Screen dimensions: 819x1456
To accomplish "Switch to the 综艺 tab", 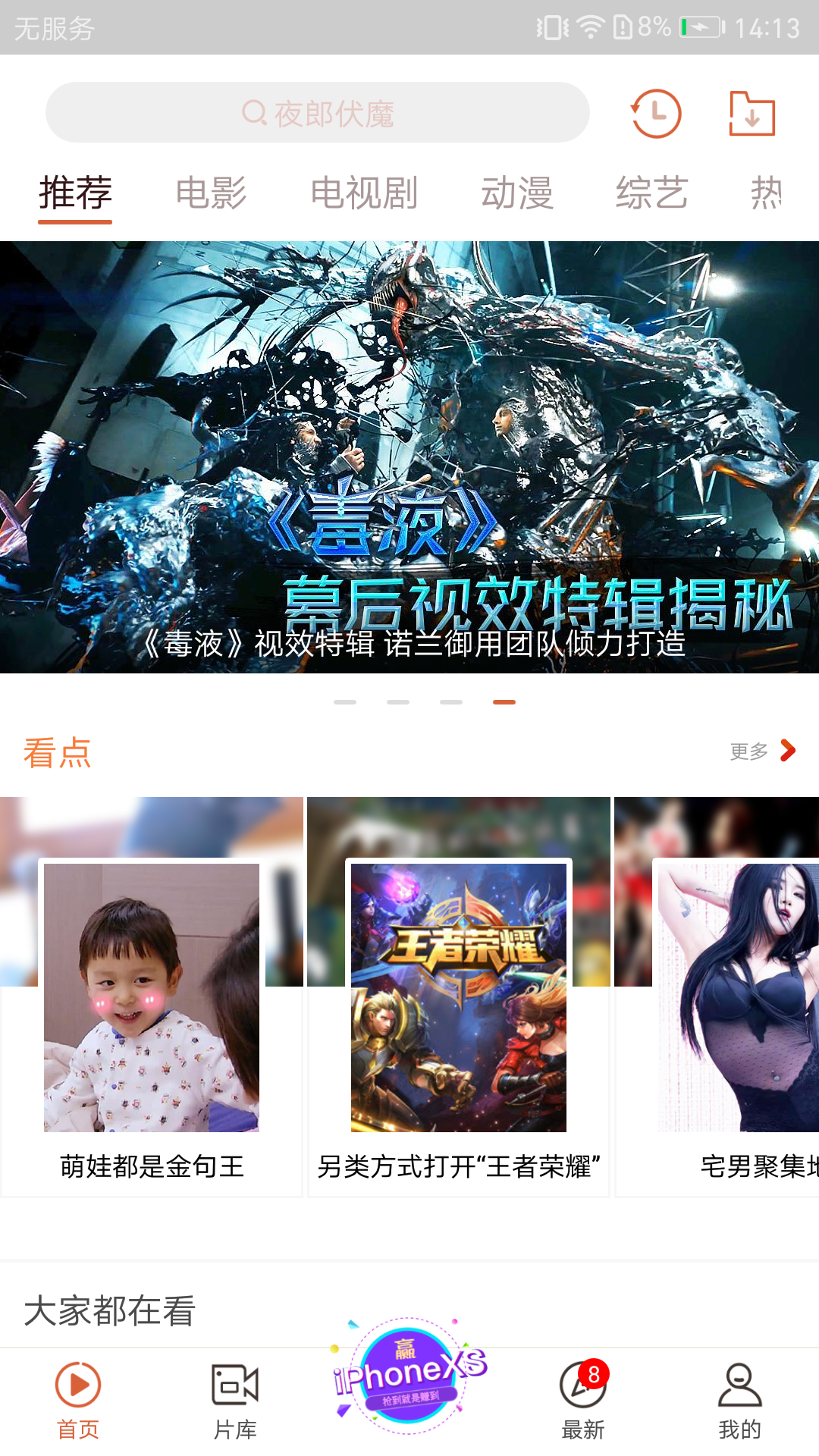I will click(651, 193).
